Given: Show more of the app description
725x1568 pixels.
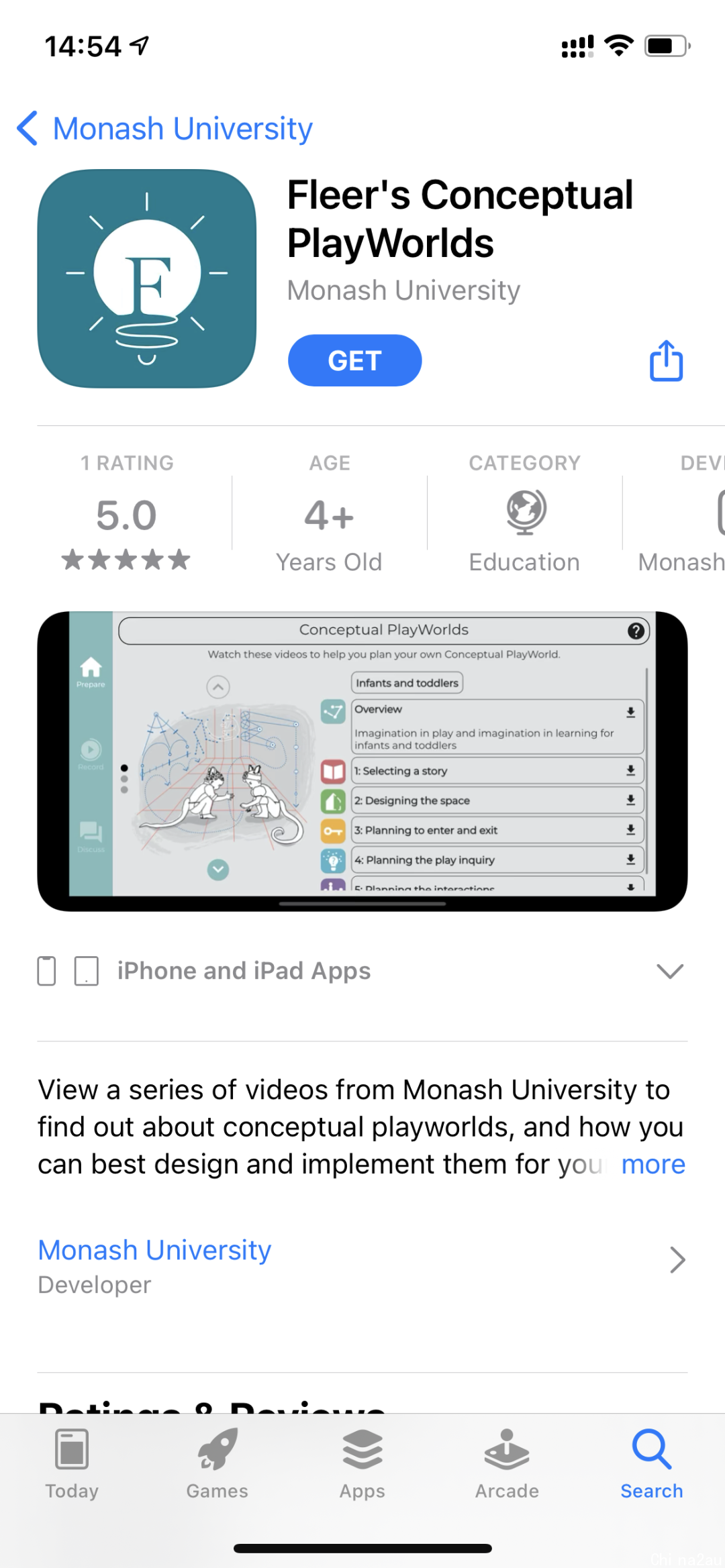Looking at the screenshot, I should pyautogui.click(x=652, y=1164).
